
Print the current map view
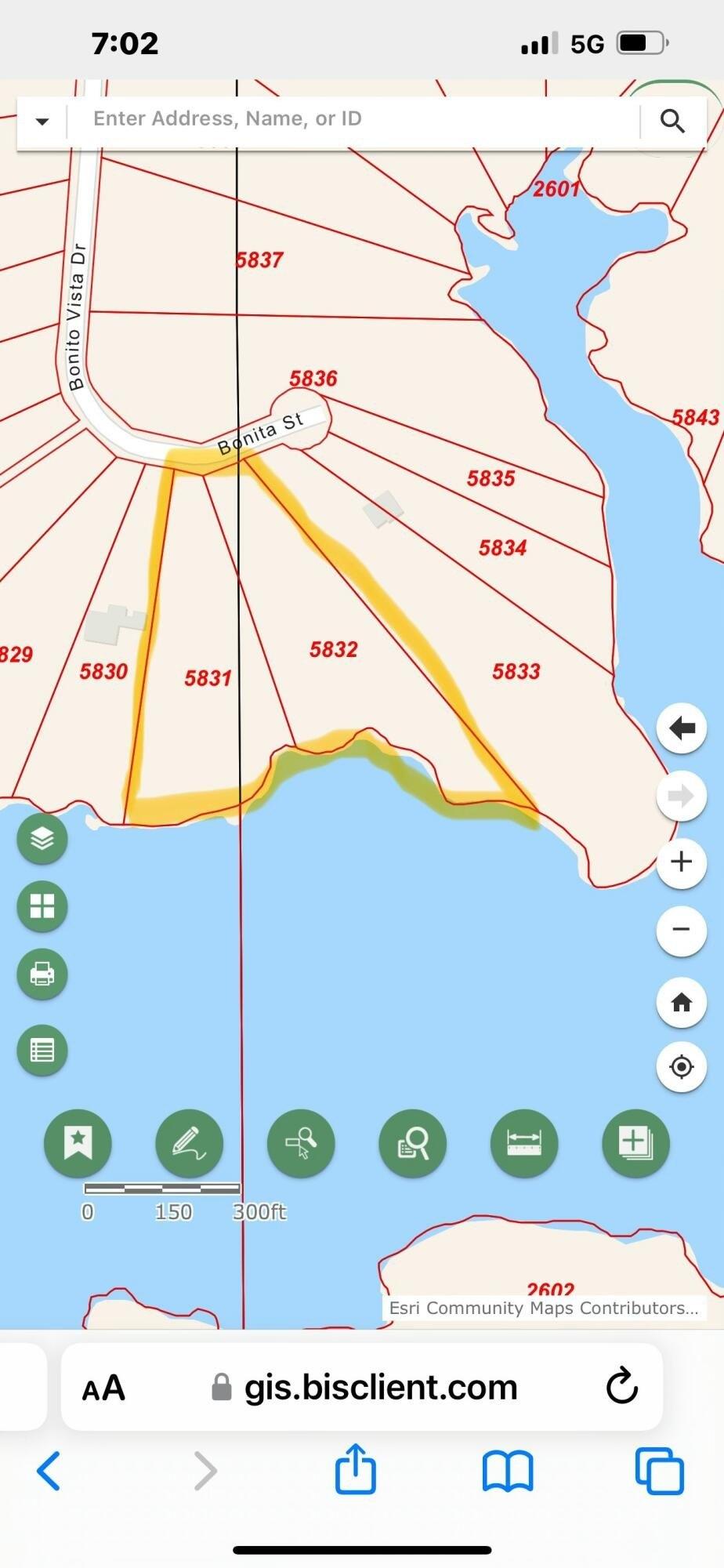point(42,975)
